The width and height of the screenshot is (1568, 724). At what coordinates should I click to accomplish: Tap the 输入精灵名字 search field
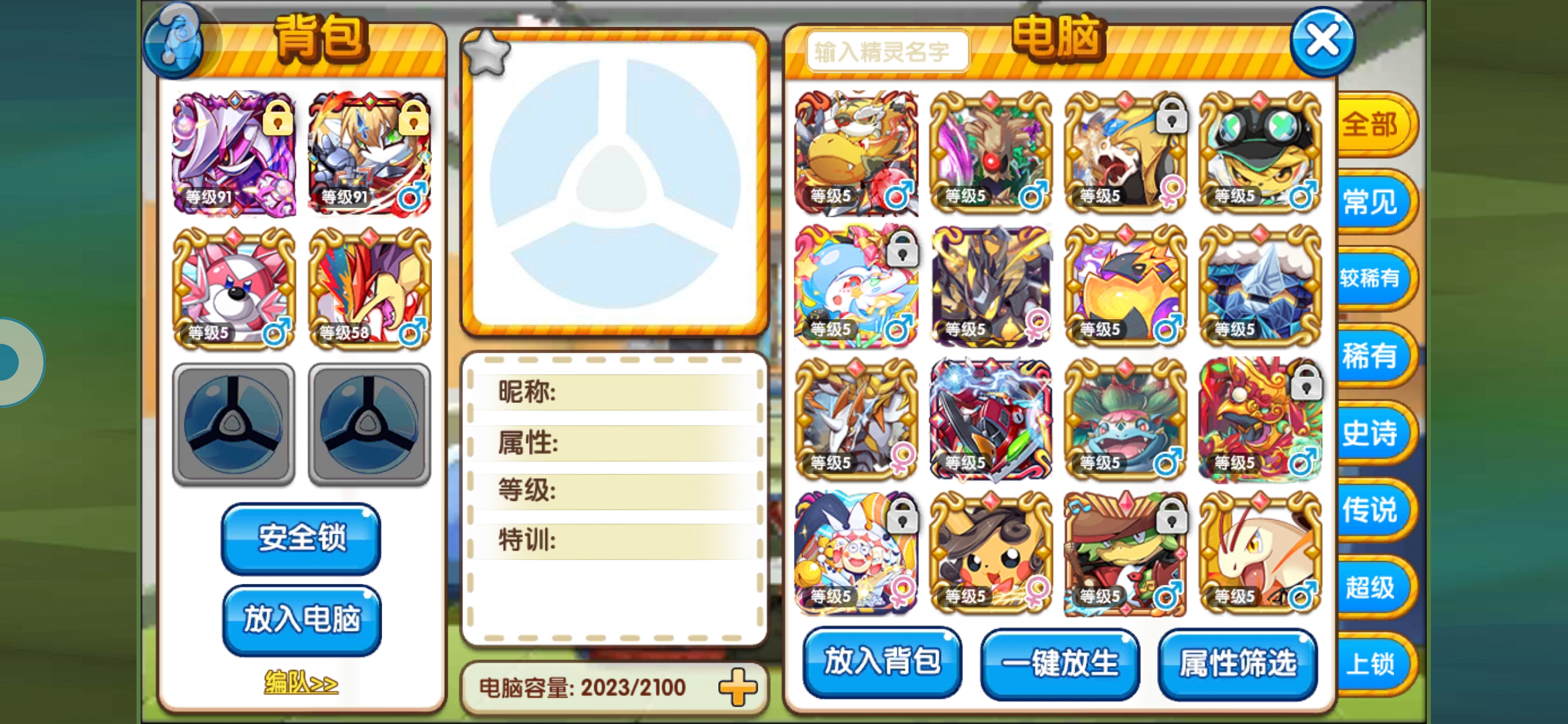(887, 52)
